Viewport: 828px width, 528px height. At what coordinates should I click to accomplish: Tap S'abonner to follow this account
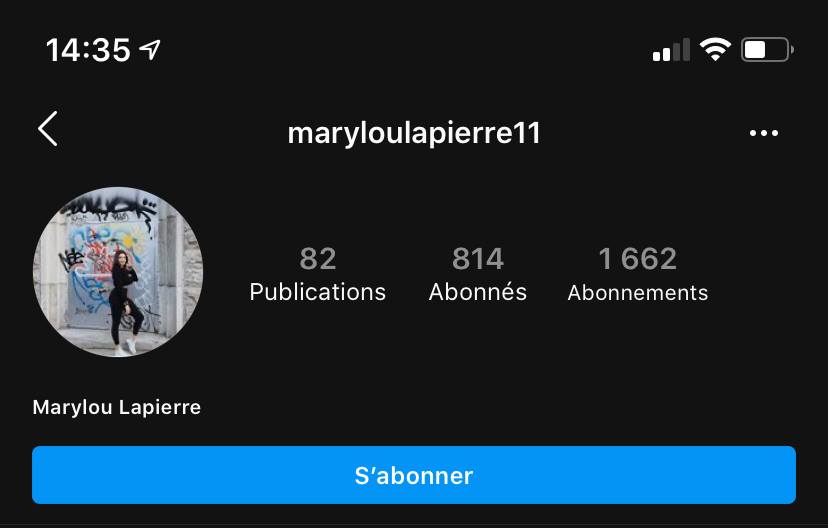click(414, 475)
